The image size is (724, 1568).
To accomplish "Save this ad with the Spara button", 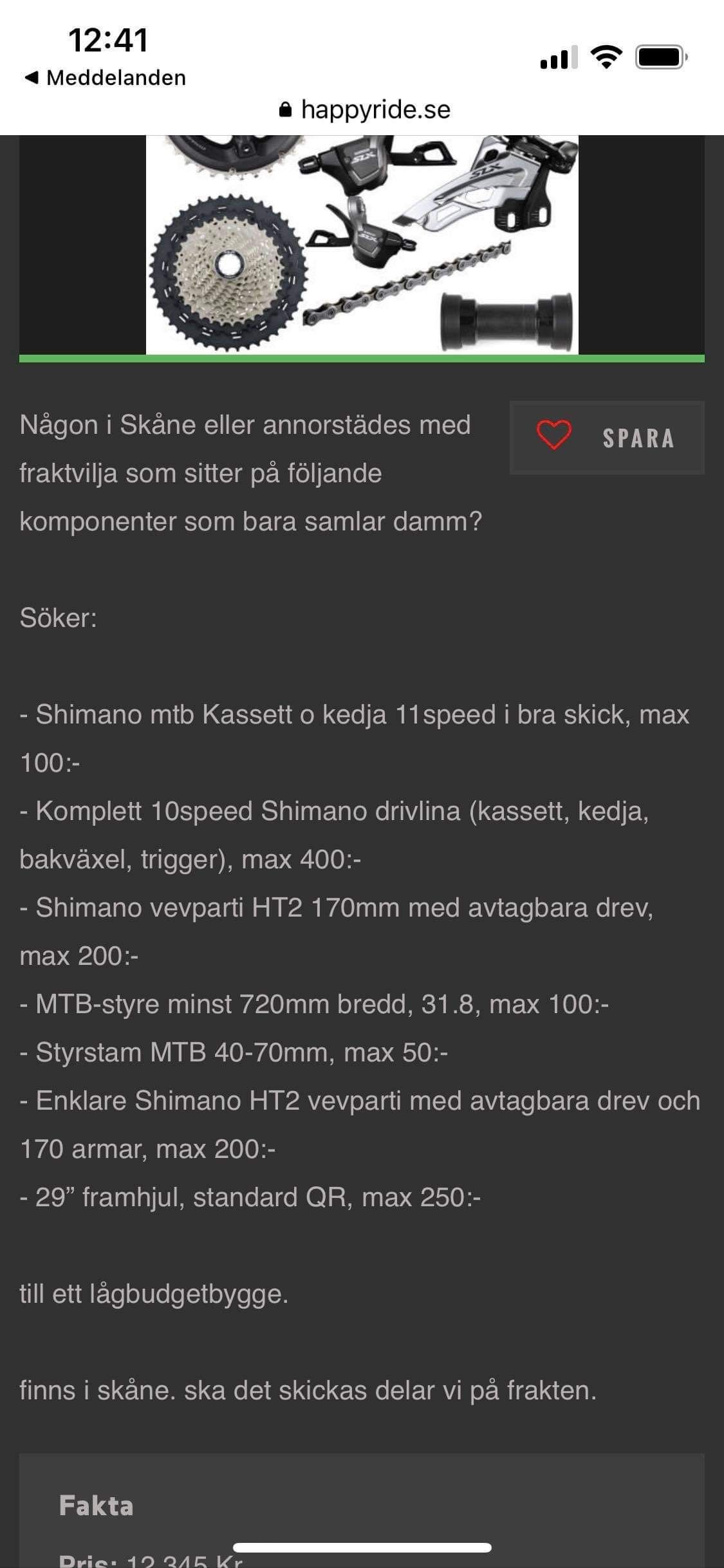I will click(606, 438).
